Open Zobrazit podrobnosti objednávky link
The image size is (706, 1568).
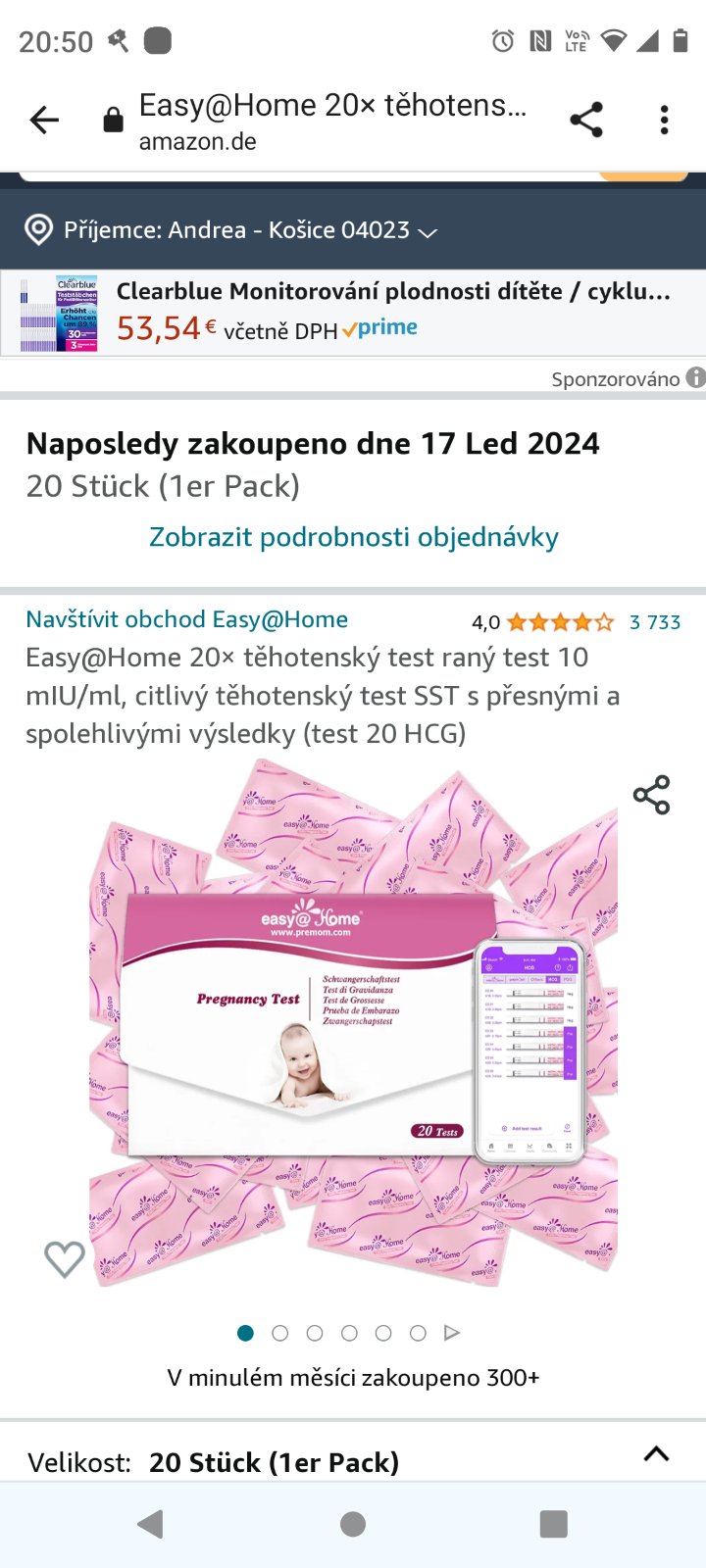pos(353,537)
